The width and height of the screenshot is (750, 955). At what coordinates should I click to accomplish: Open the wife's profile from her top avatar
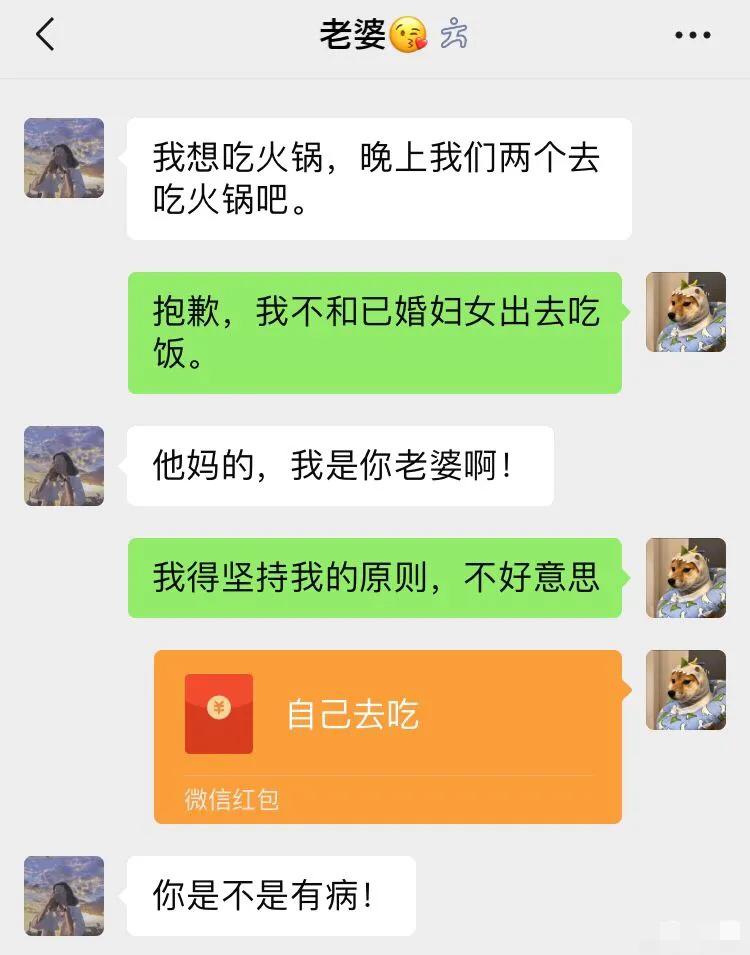63,157
